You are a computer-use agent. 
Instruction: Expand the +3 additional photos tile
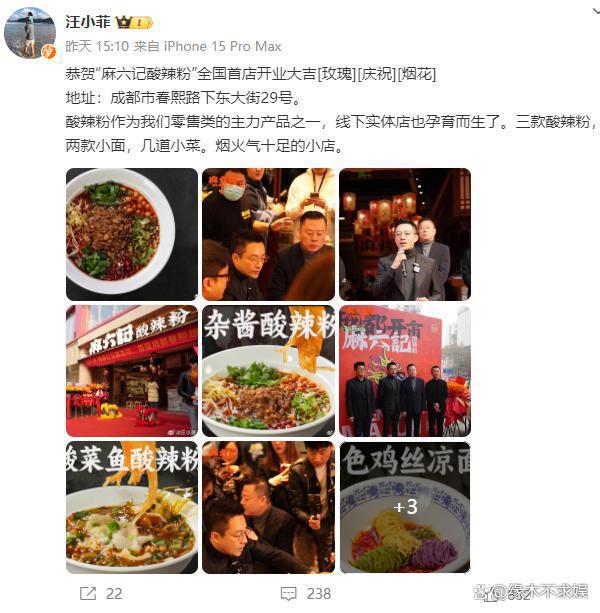point(404,507)
